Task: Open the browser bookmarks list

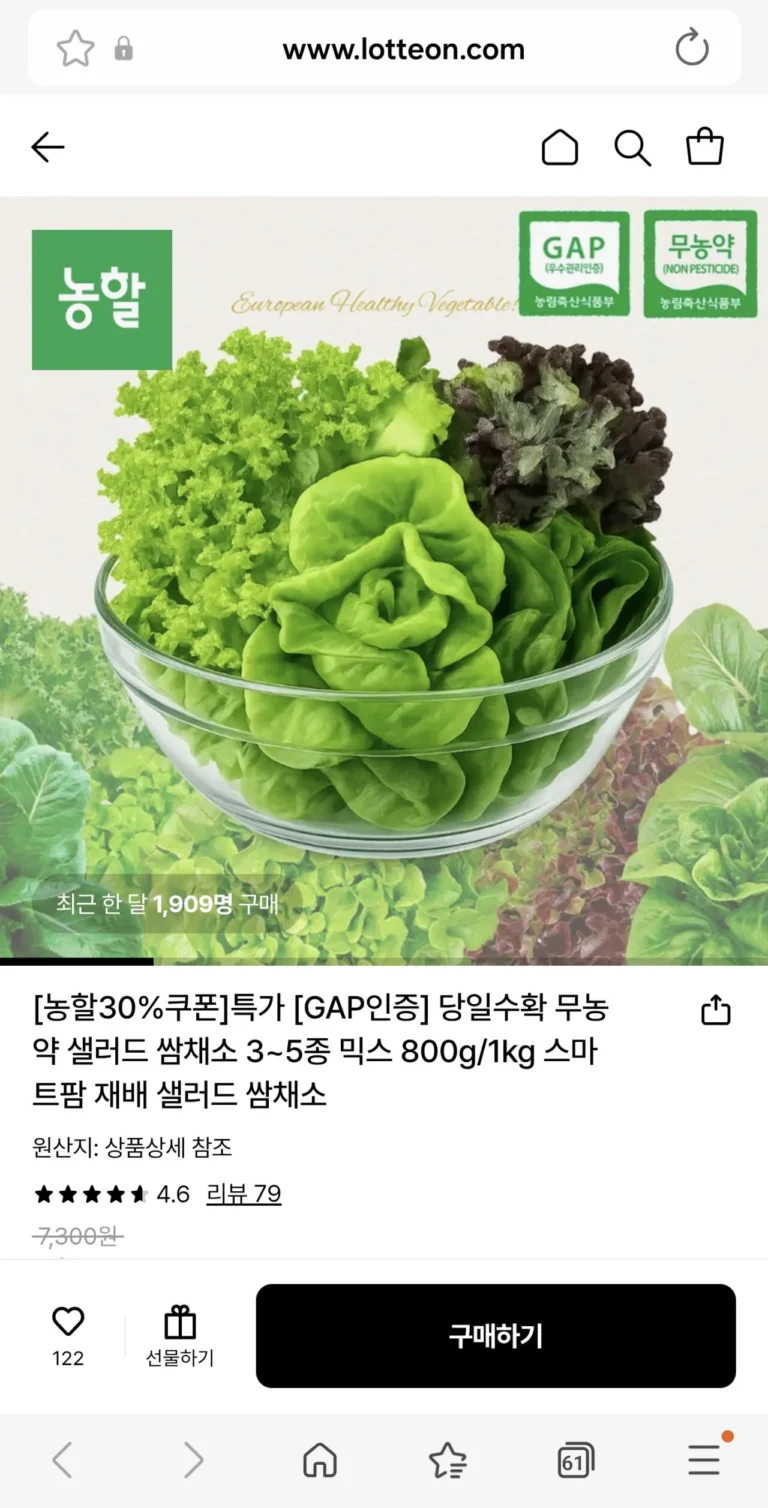Action: pyautogui.click(x=447, y=1461)
